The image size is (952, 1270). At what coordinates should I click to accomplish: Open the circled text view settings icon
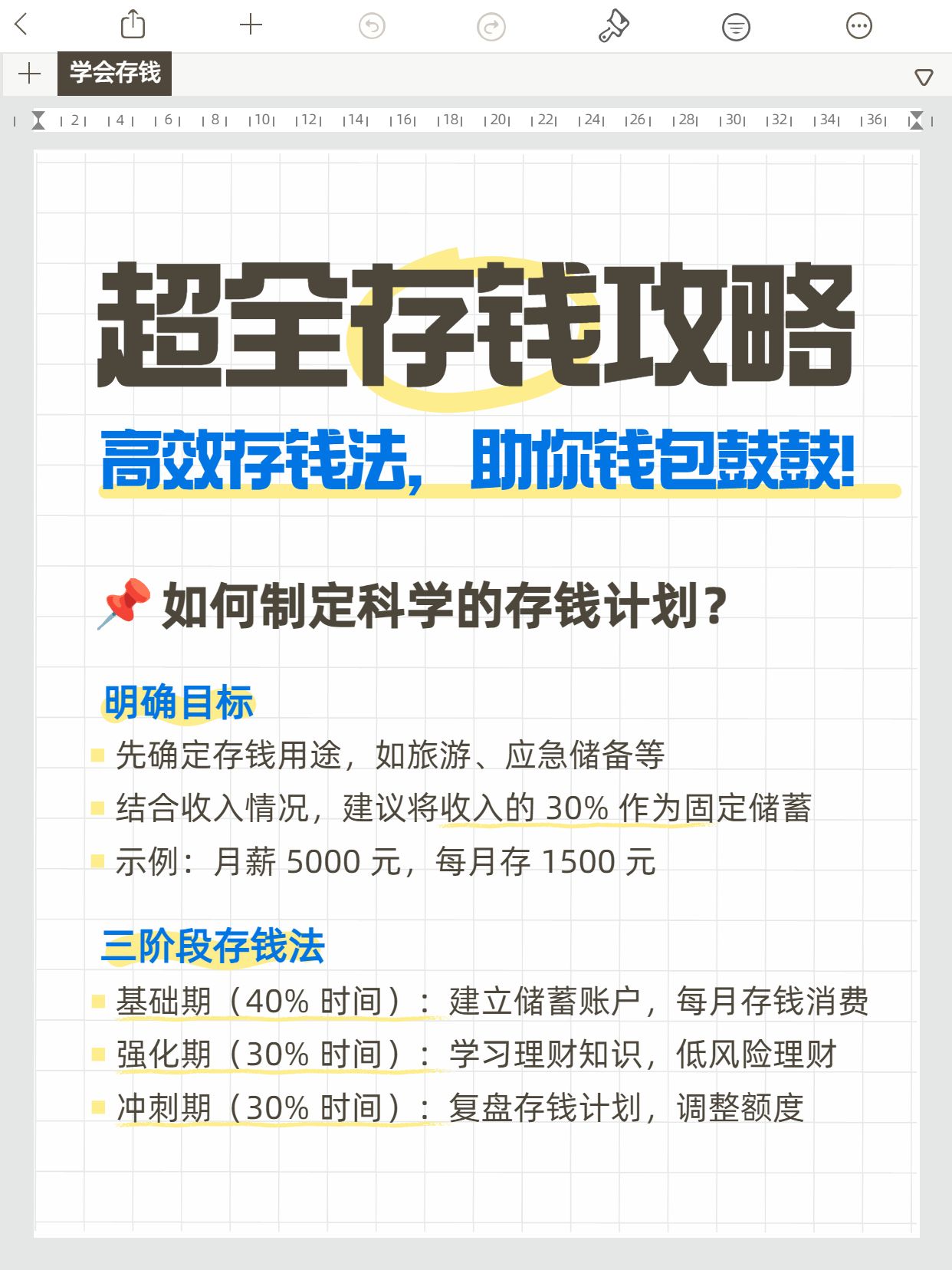[x=736, y=25]
